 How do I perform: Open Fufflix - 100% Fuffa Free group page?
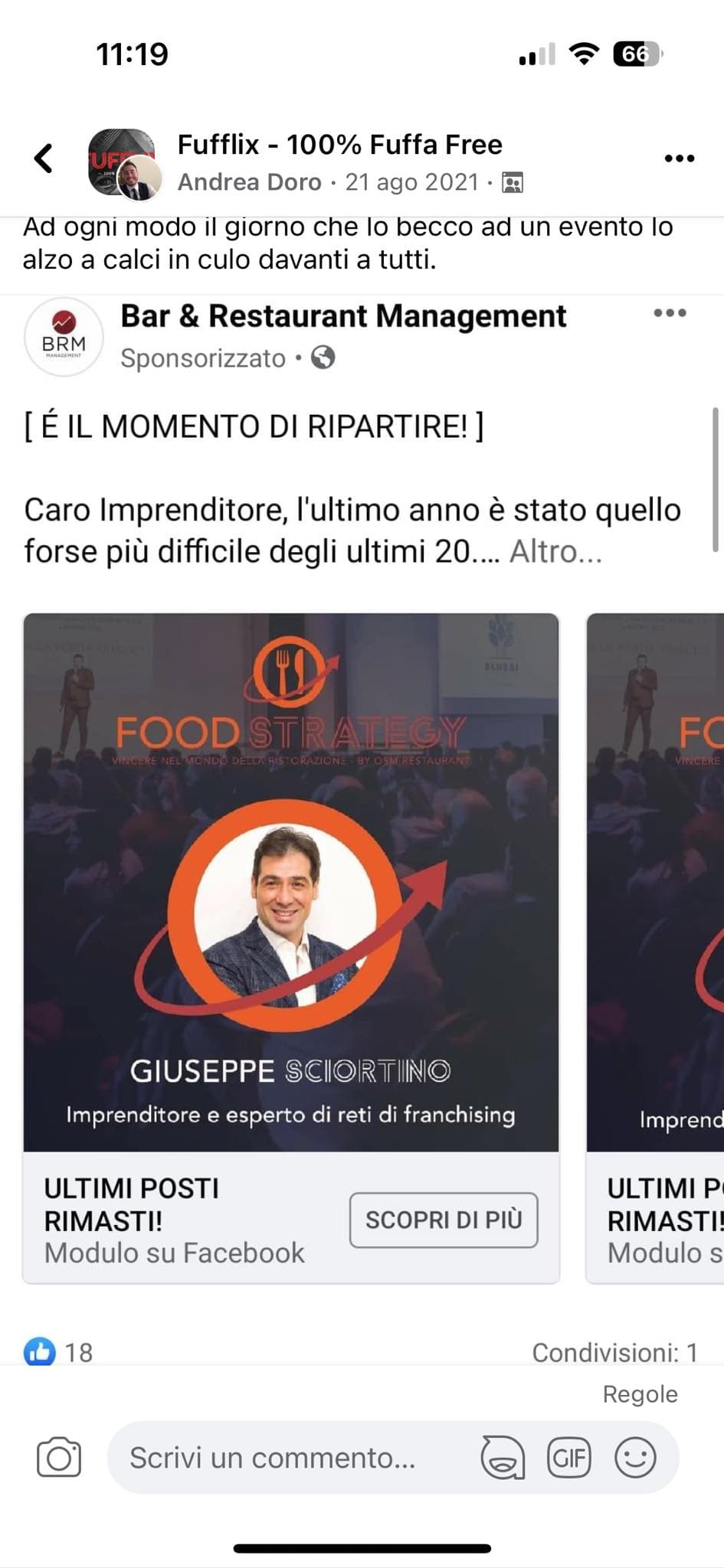[339, 144]
